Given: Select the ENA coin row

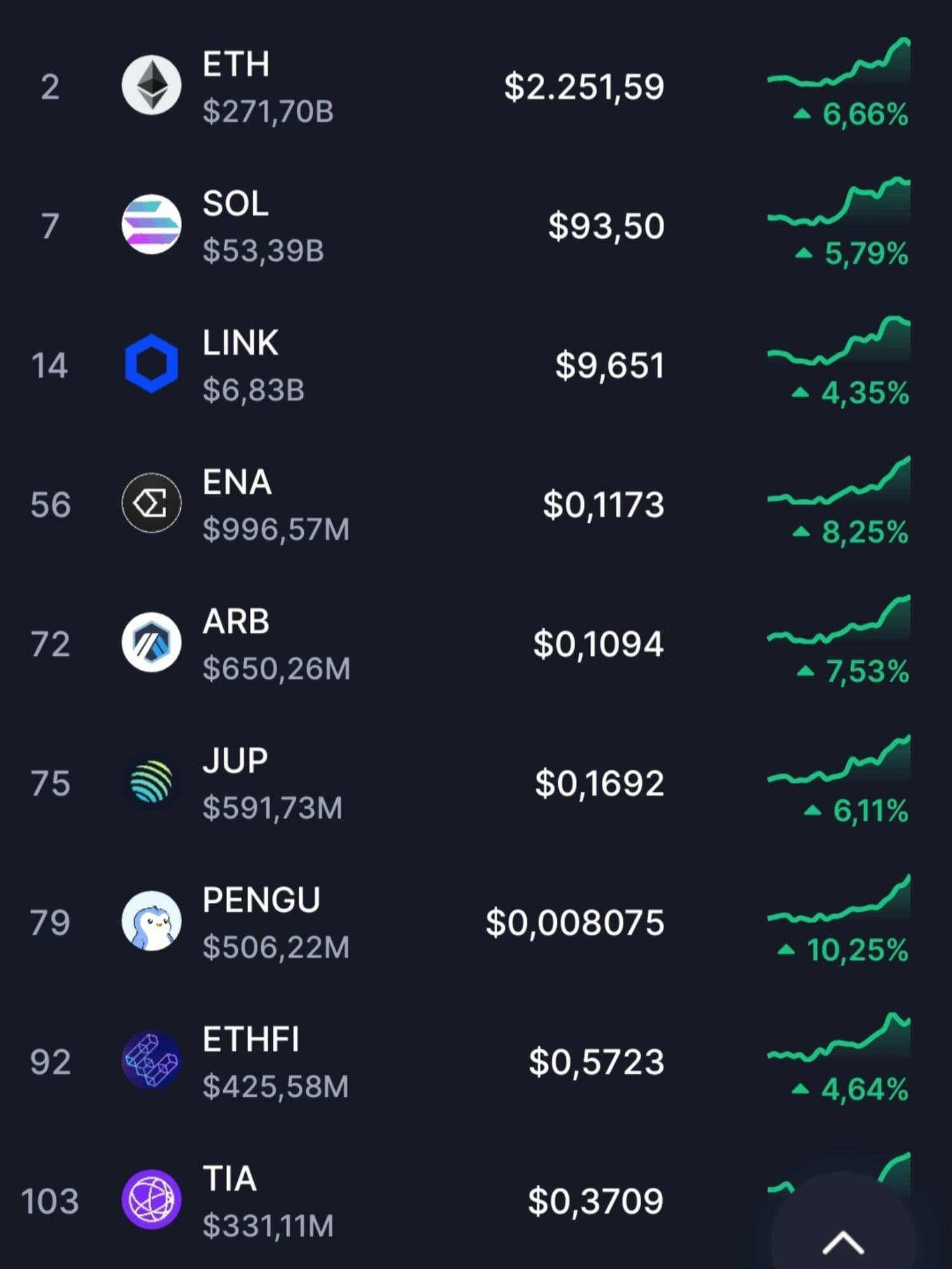Looking at the screenshot, I should [236, 504].
